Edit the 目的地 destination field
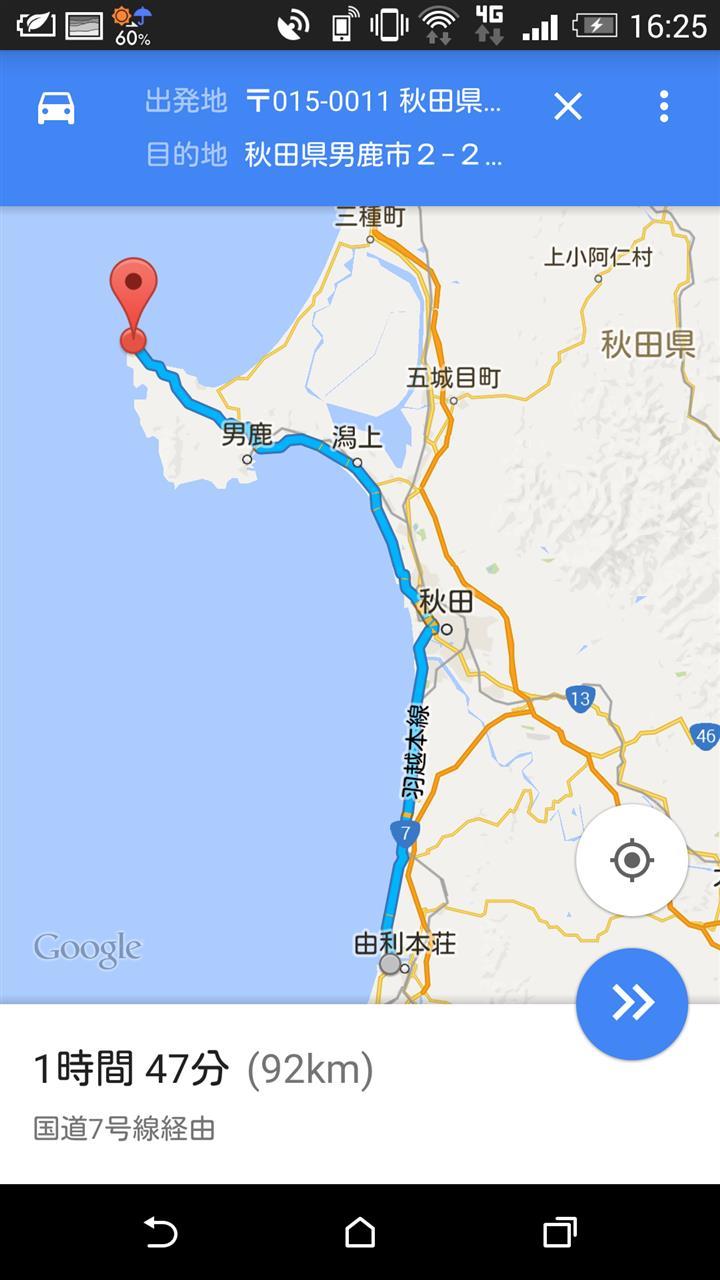 373,155
